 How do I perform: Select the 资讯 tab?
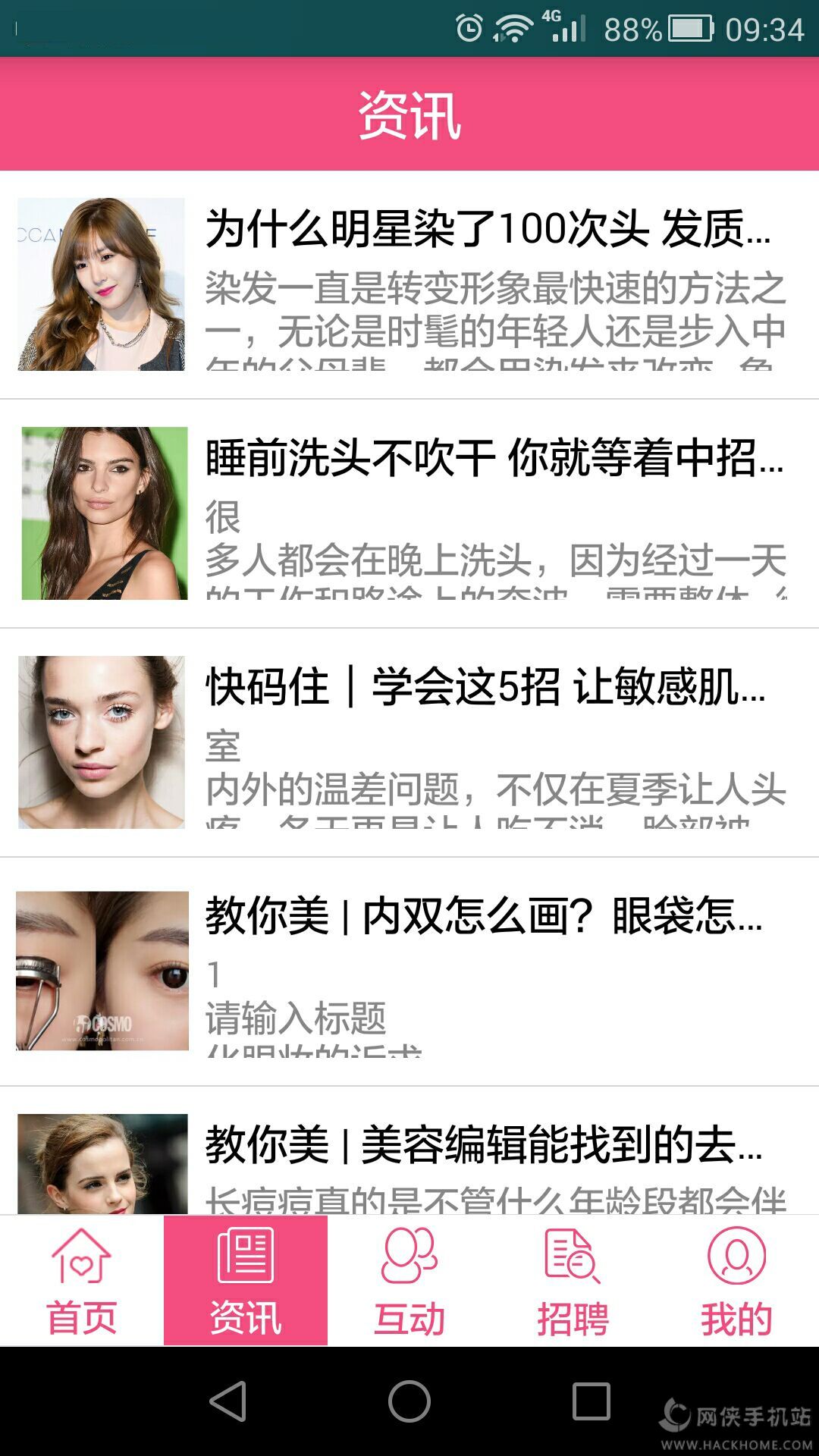[246, 1282]
